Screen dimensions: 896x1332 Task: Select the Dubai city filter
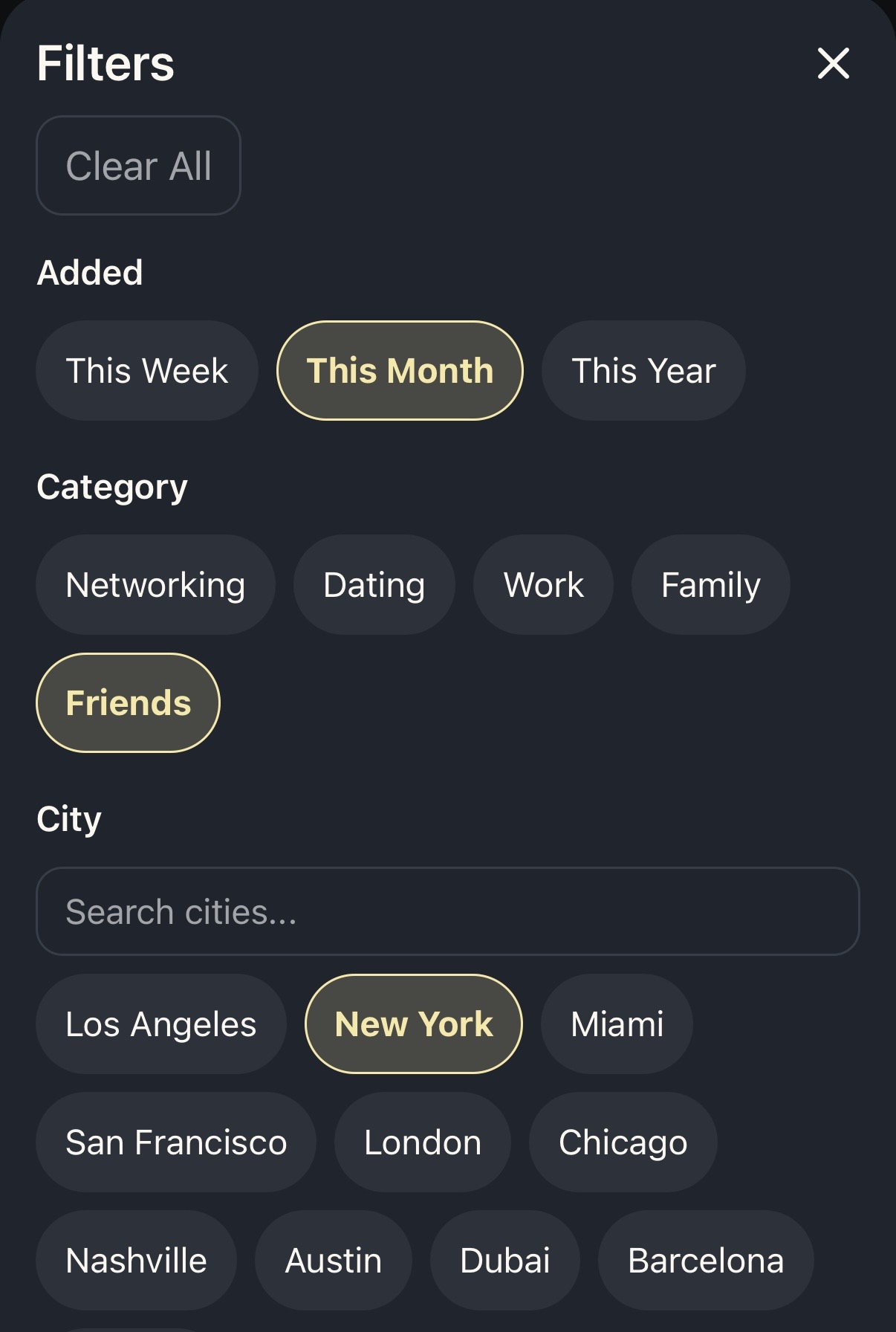point(504,1260)
